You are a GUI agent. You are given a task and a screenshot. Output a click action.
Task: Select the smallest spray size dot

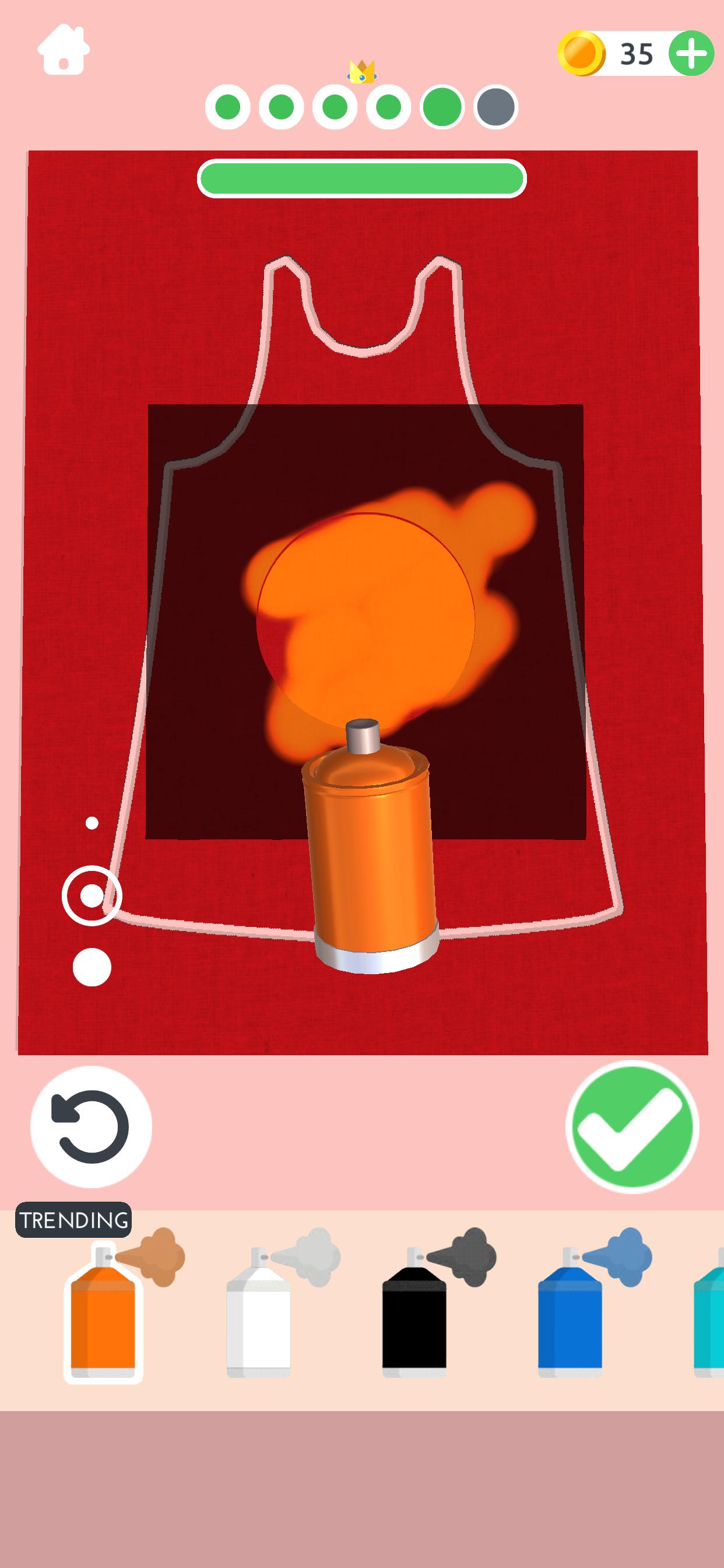tap(92, 823)
